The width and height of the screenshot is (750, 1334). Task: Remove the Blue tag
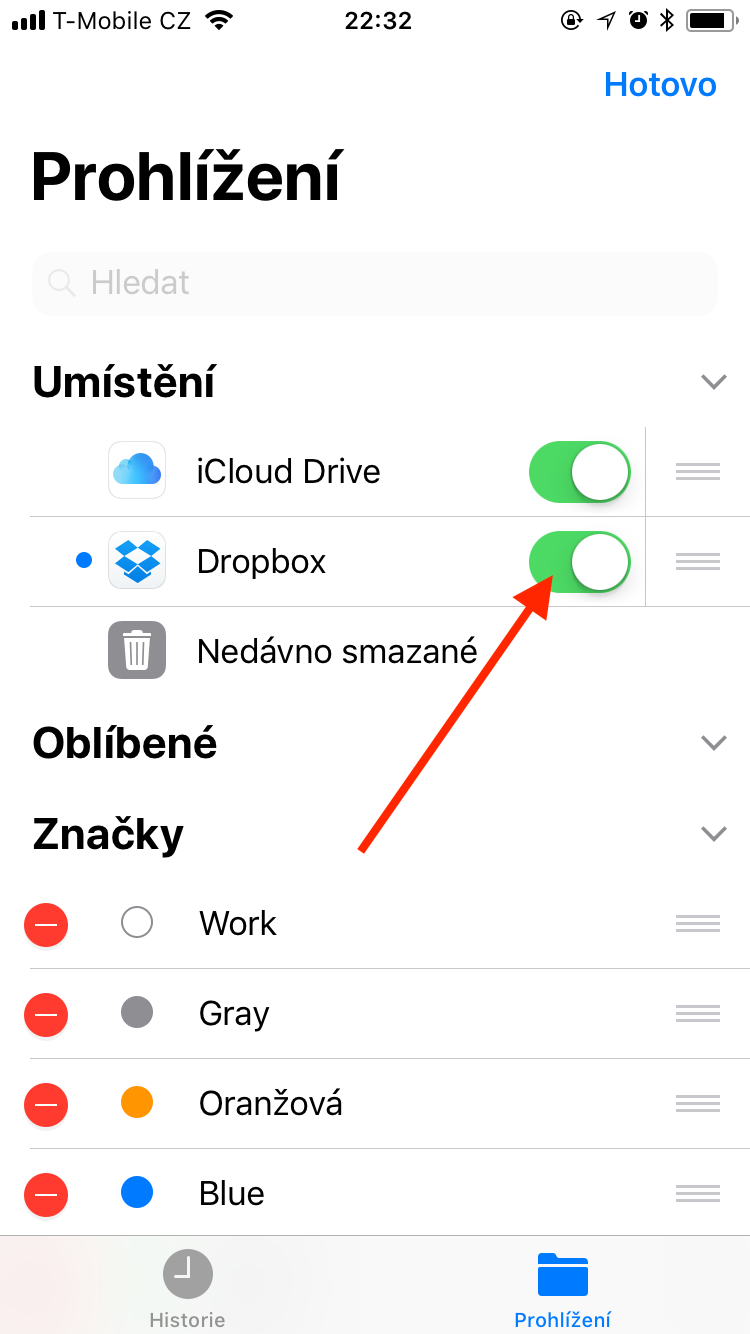tap(46, 1194)
